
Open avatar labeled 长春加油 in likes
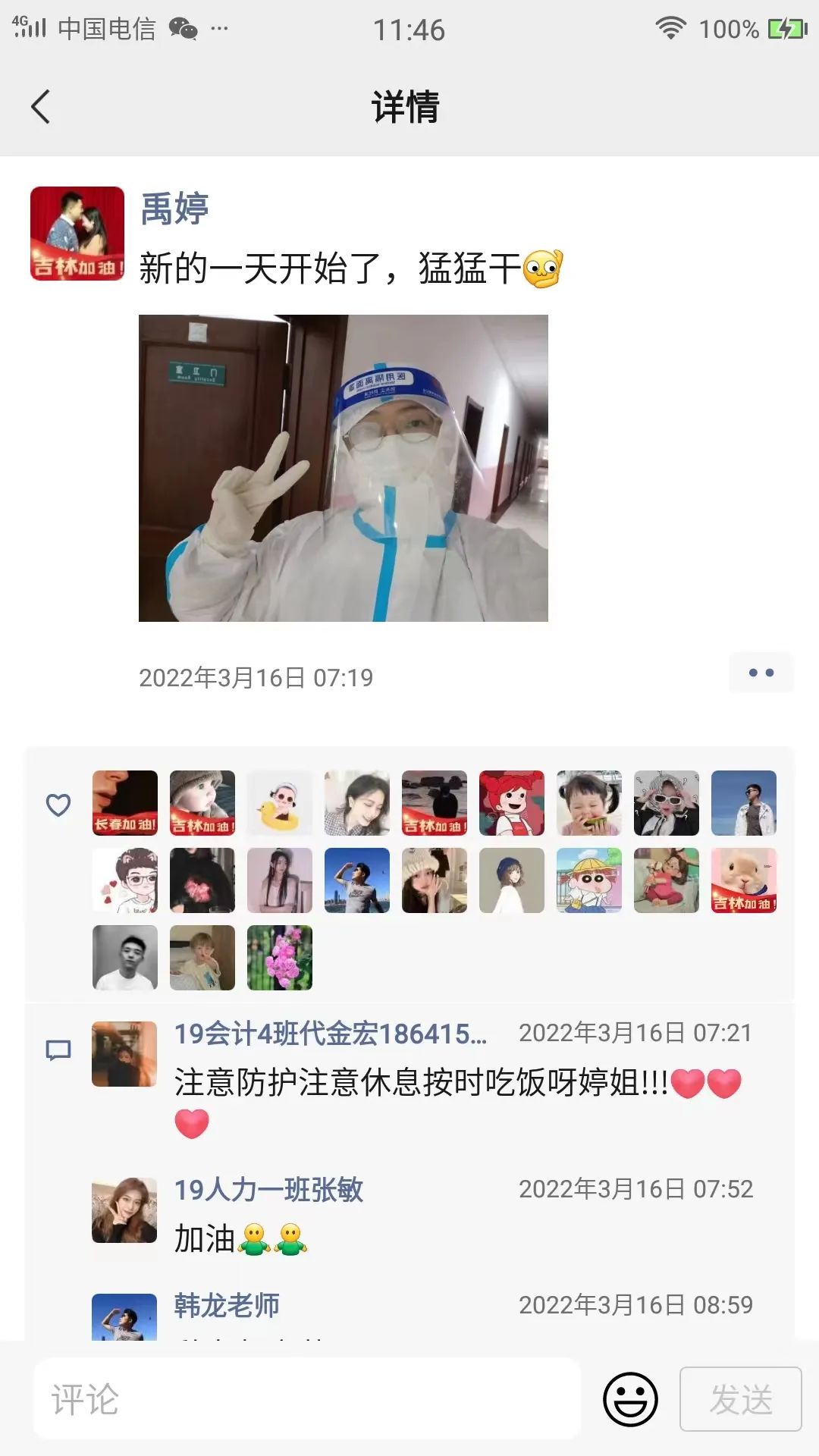click(x=125, y=803)
